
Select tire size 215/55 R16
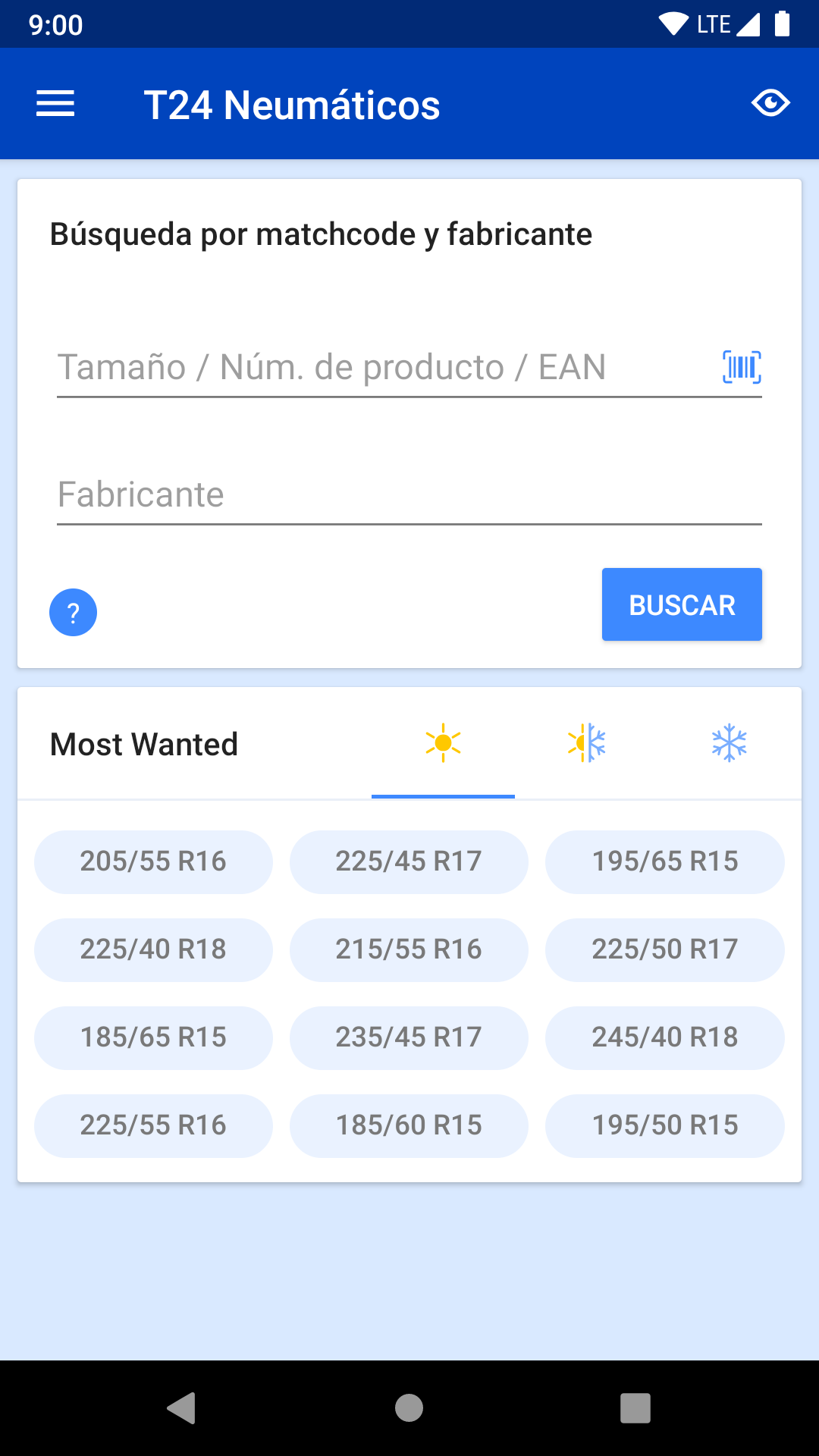[409, 950]
